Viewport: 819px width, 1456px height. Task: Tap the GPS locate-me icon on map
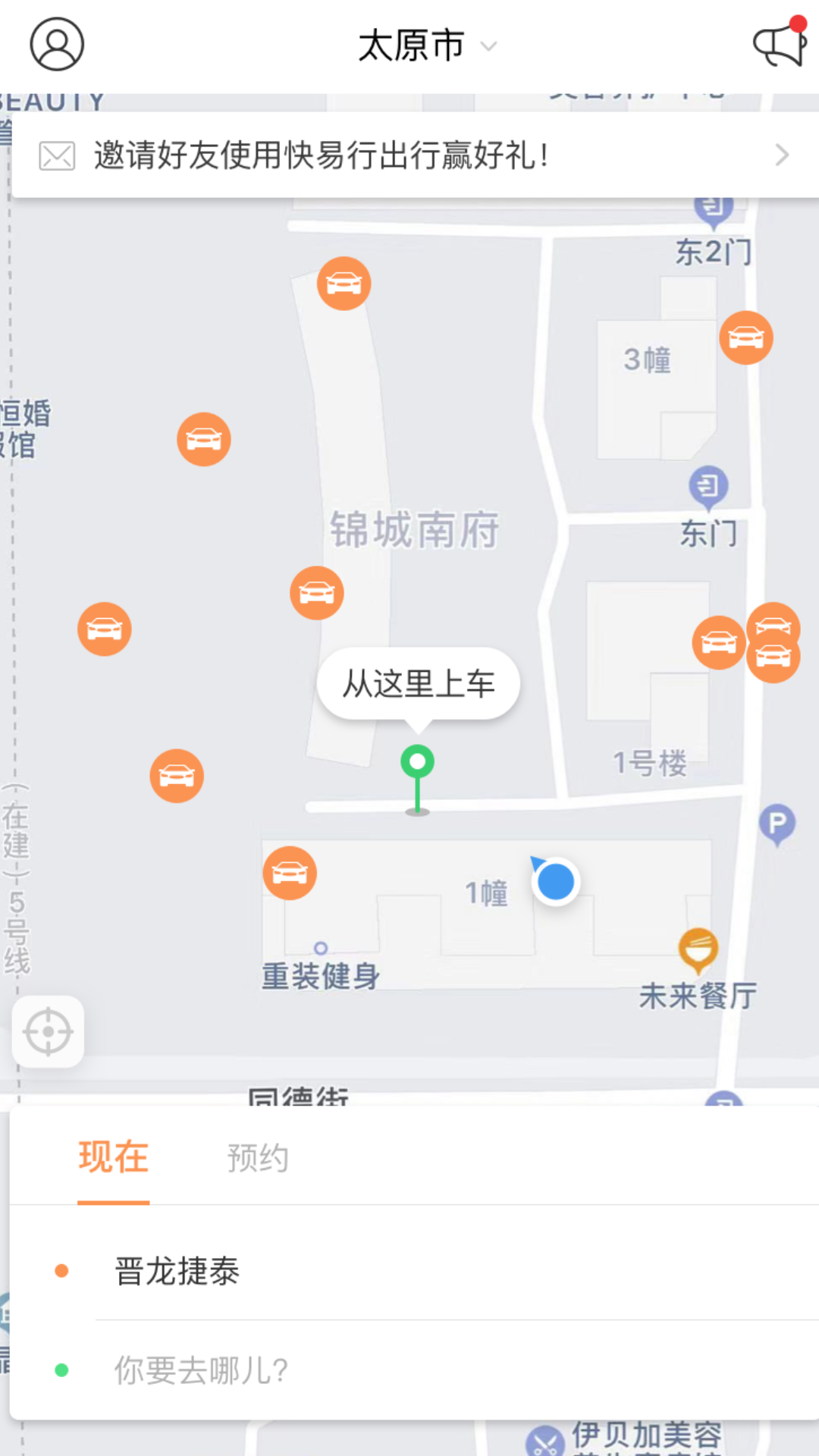click(x=47, y=1030)
